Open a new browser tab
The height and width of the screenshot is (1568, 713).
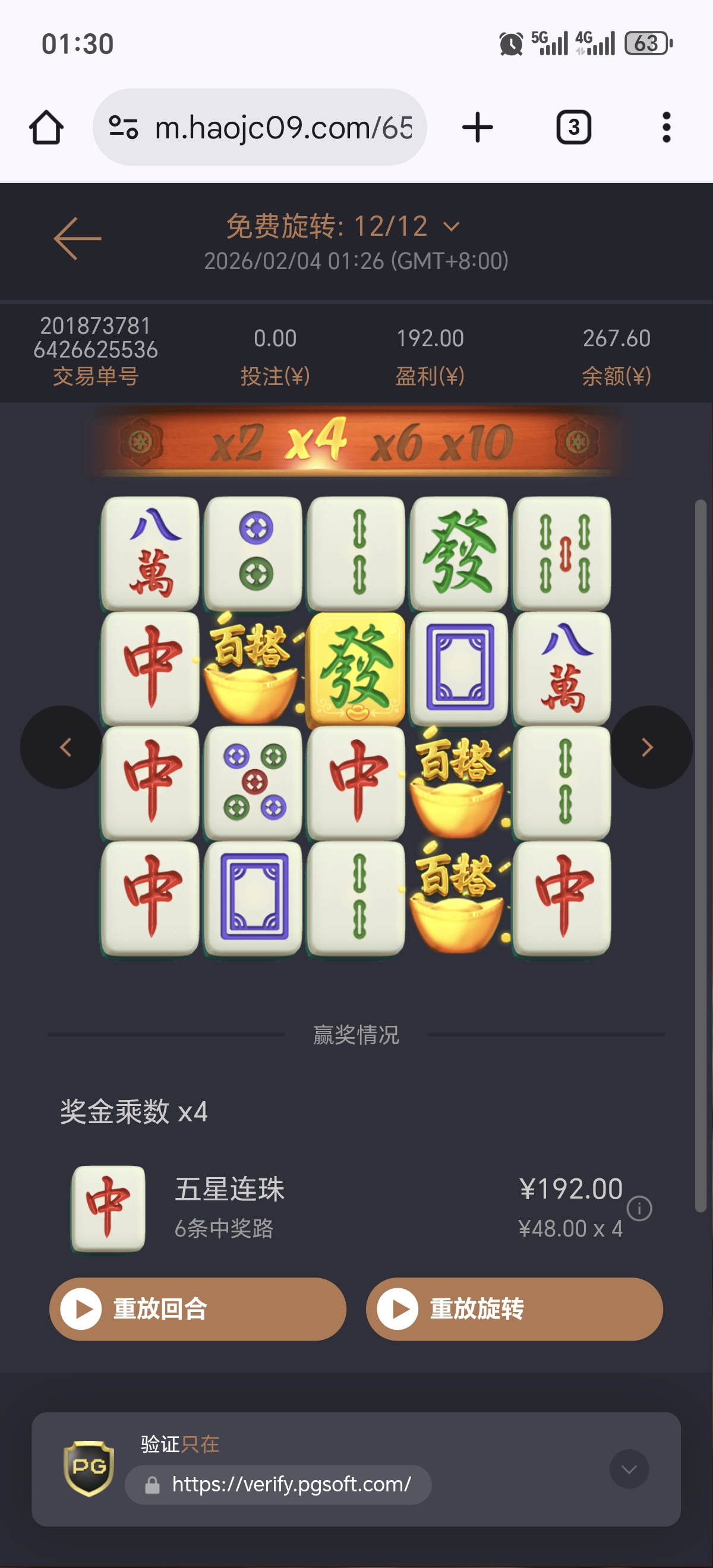click(x=477, y=128)
